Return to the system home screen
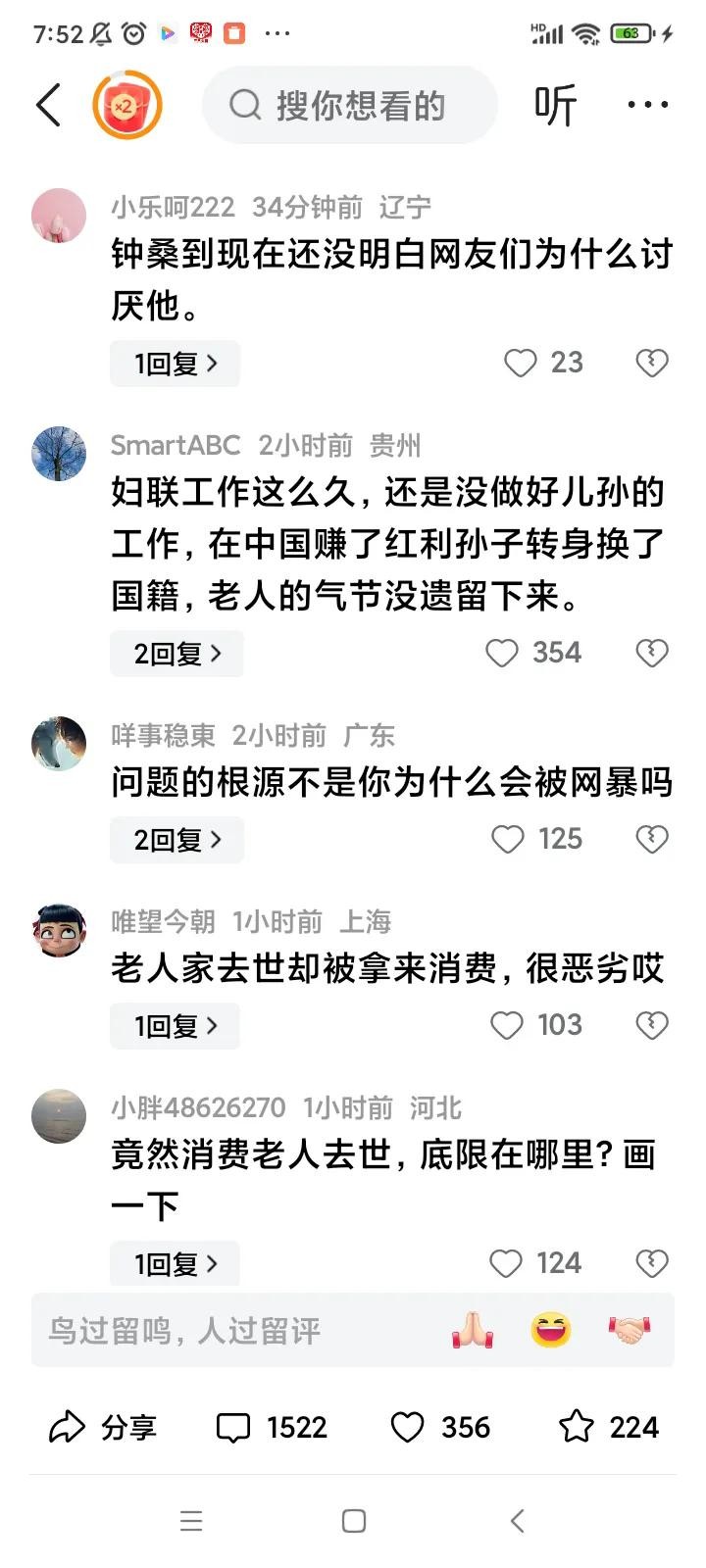The height and width of the screenshot is (1568, 706). coord(353,1520)
